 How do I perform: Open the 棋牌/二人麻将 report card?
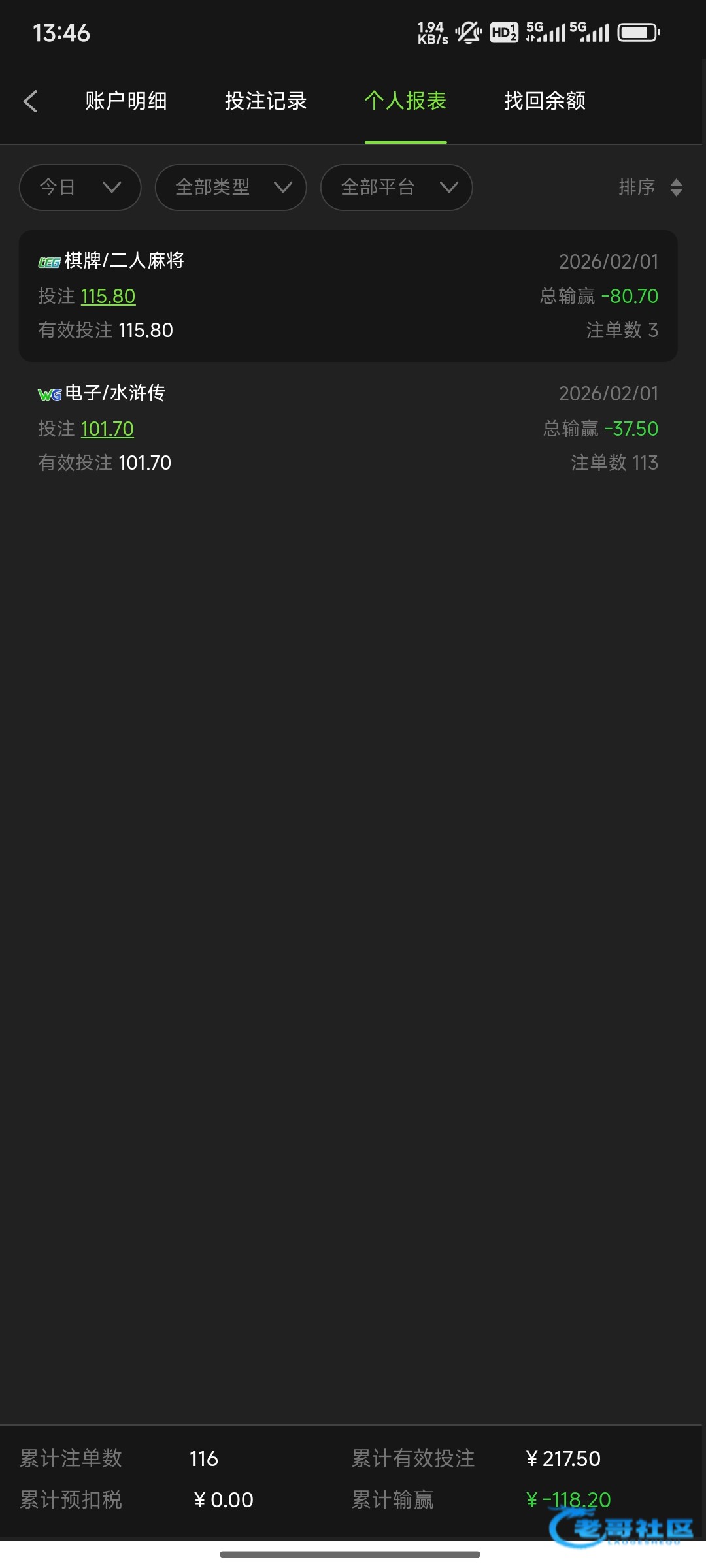(348, 296)
